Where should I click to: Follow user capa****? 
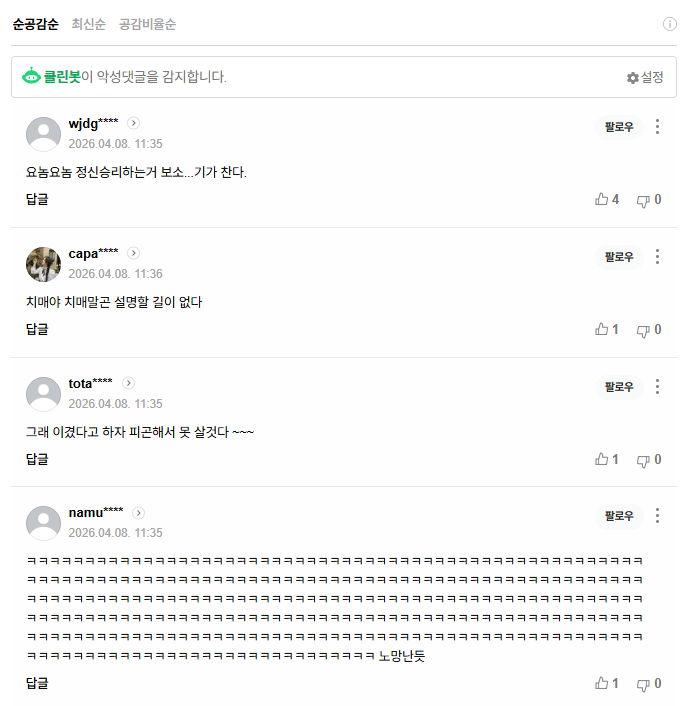[619, 257]
